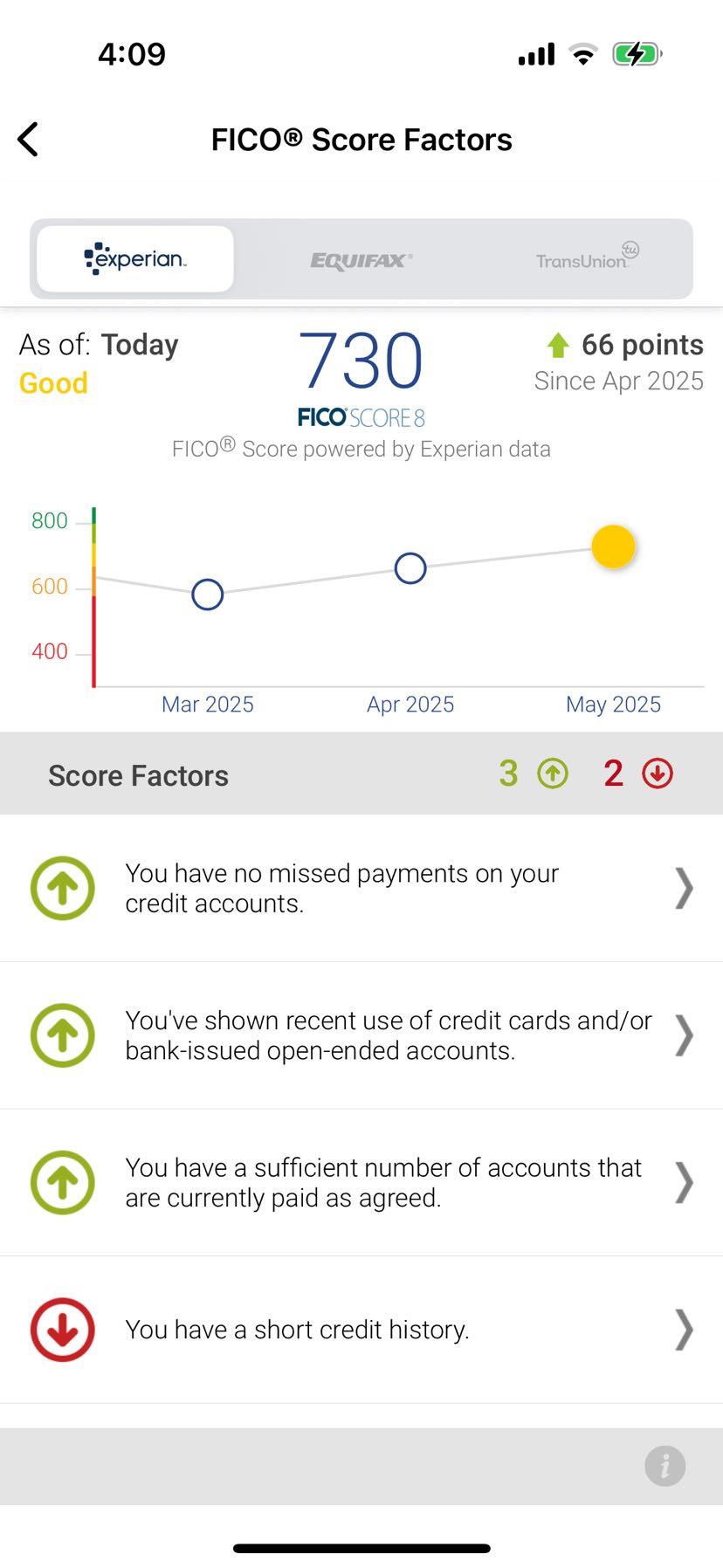
Task: Select the Experian bureau tab
Action: pyautogui.click(x=135, y=259)
